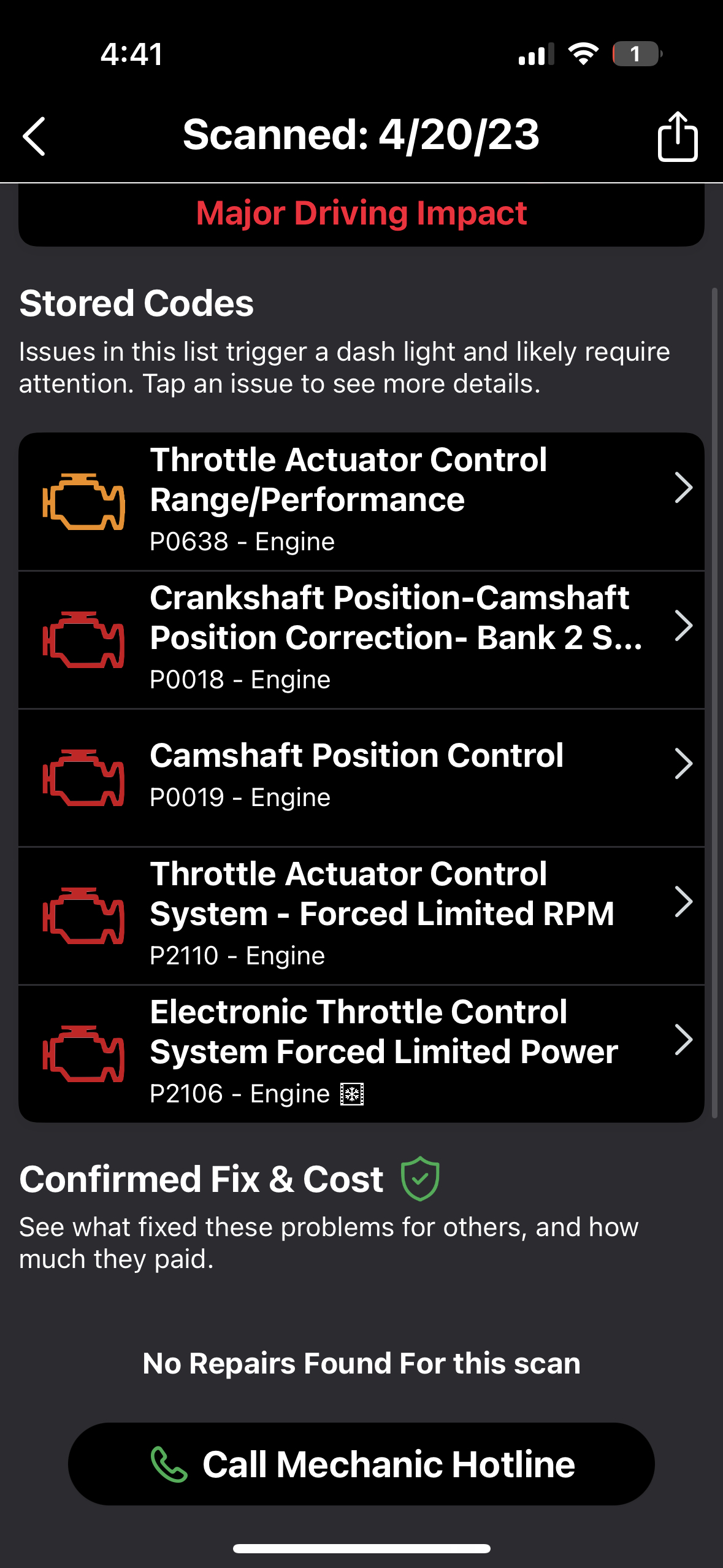This screenshot has width=723, height=1568.
Task: Call Mechanic Hotline
Action: point(361,1464)
